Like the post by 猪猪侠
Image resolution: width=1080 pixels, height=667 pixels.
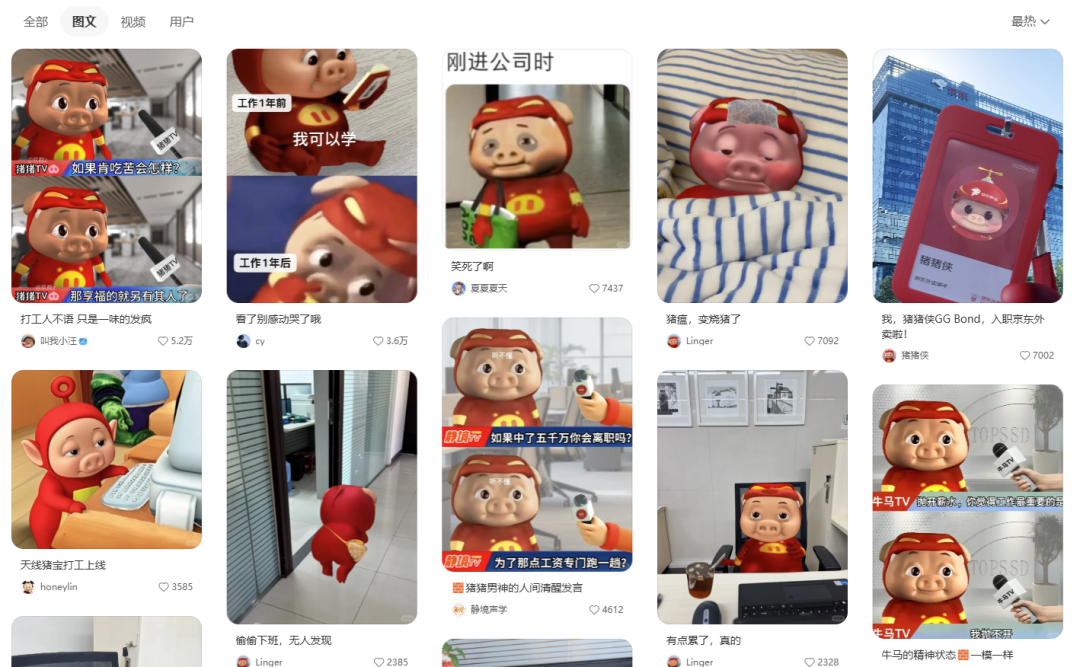(1024, 355)
